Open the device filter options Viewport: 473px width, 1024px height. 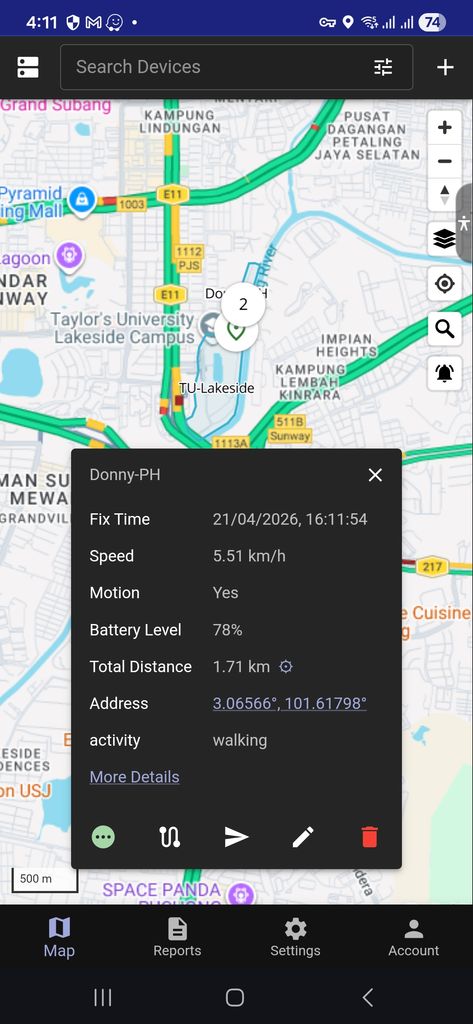click(383, 67)
